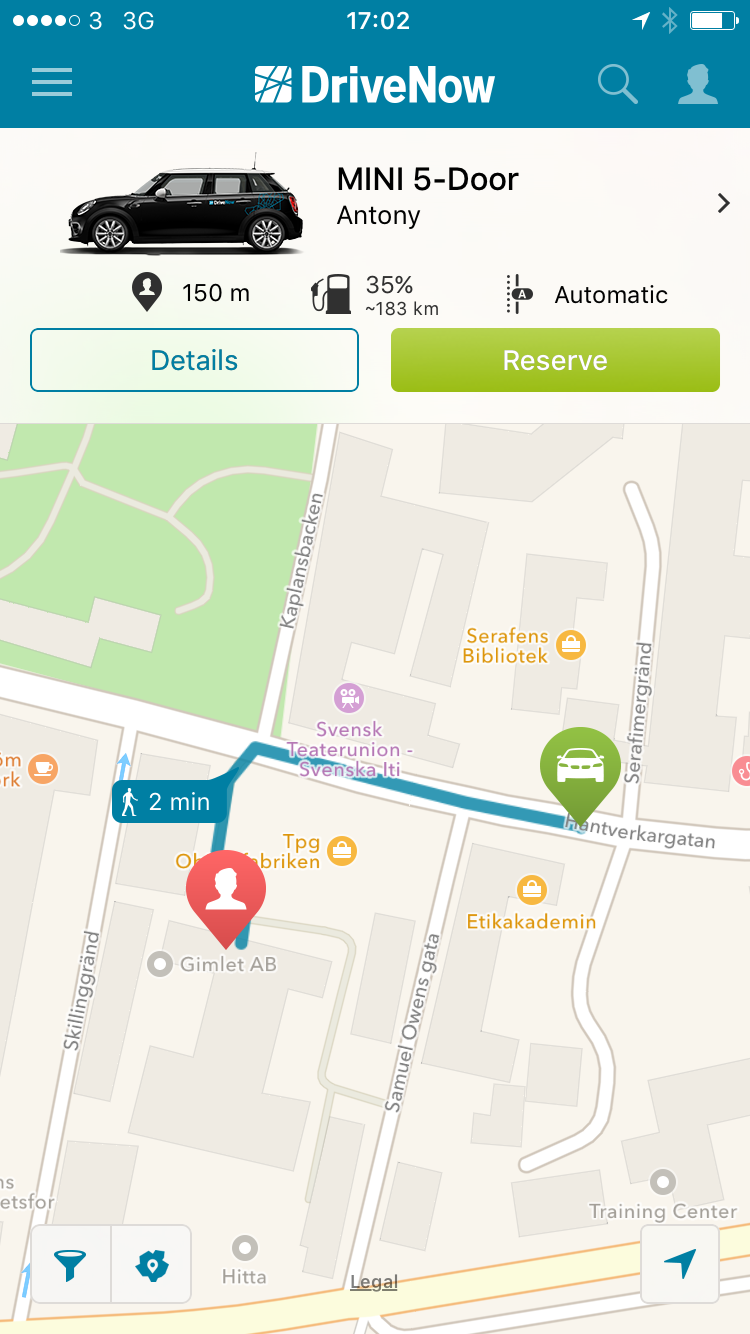Open your user profile
The width and height of the screenshot is (750, 1334).
click(x=699, y=84)
